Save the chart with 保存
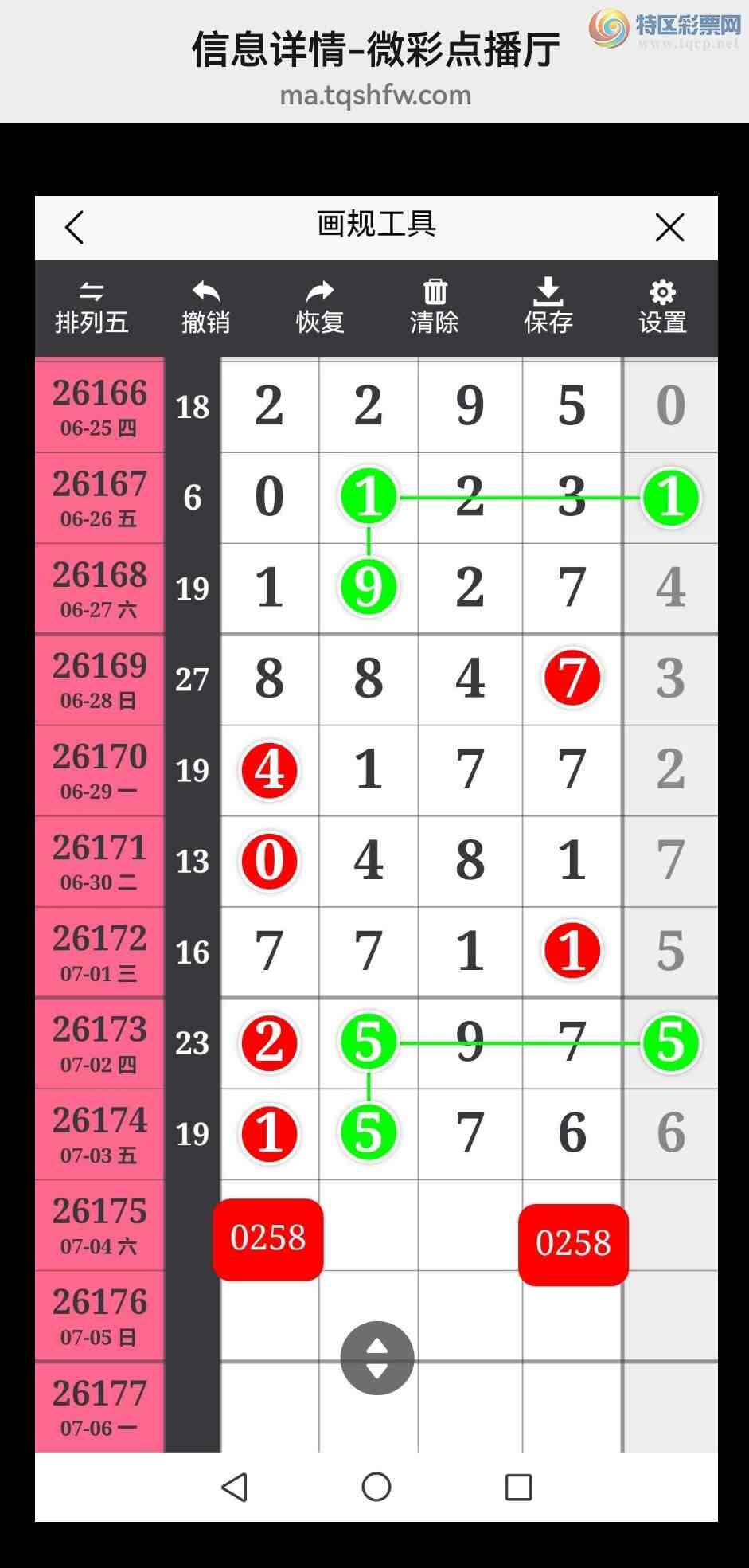The image size is (749, 1568). pos(548,308)
